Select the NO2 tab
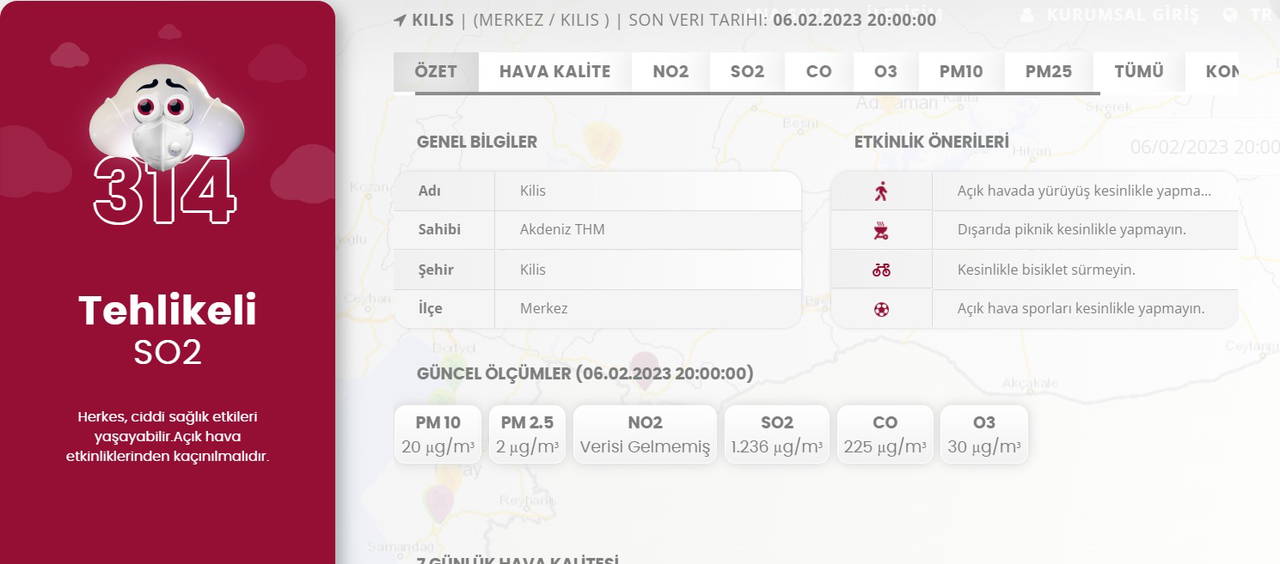 (670, 72)
